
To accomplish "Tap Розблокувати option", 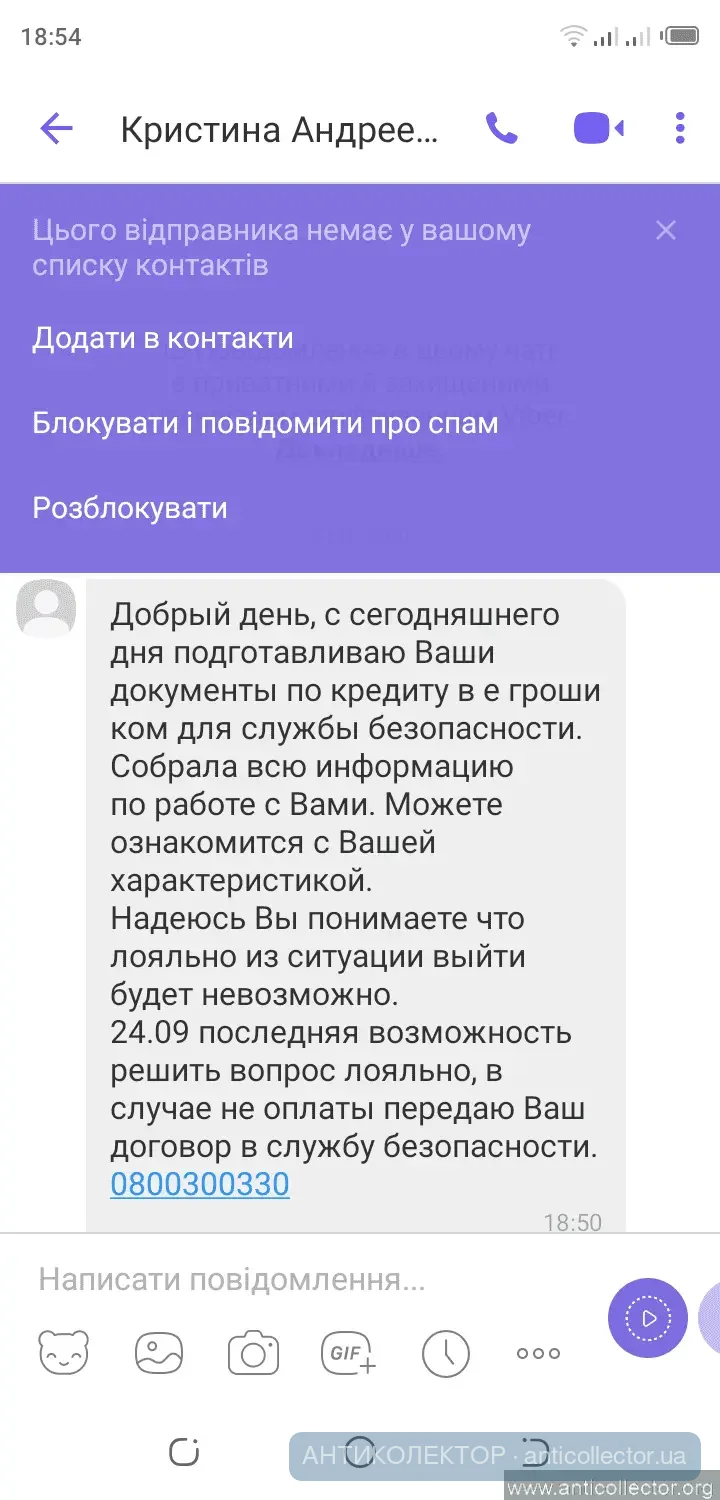I will pos(130,508).
